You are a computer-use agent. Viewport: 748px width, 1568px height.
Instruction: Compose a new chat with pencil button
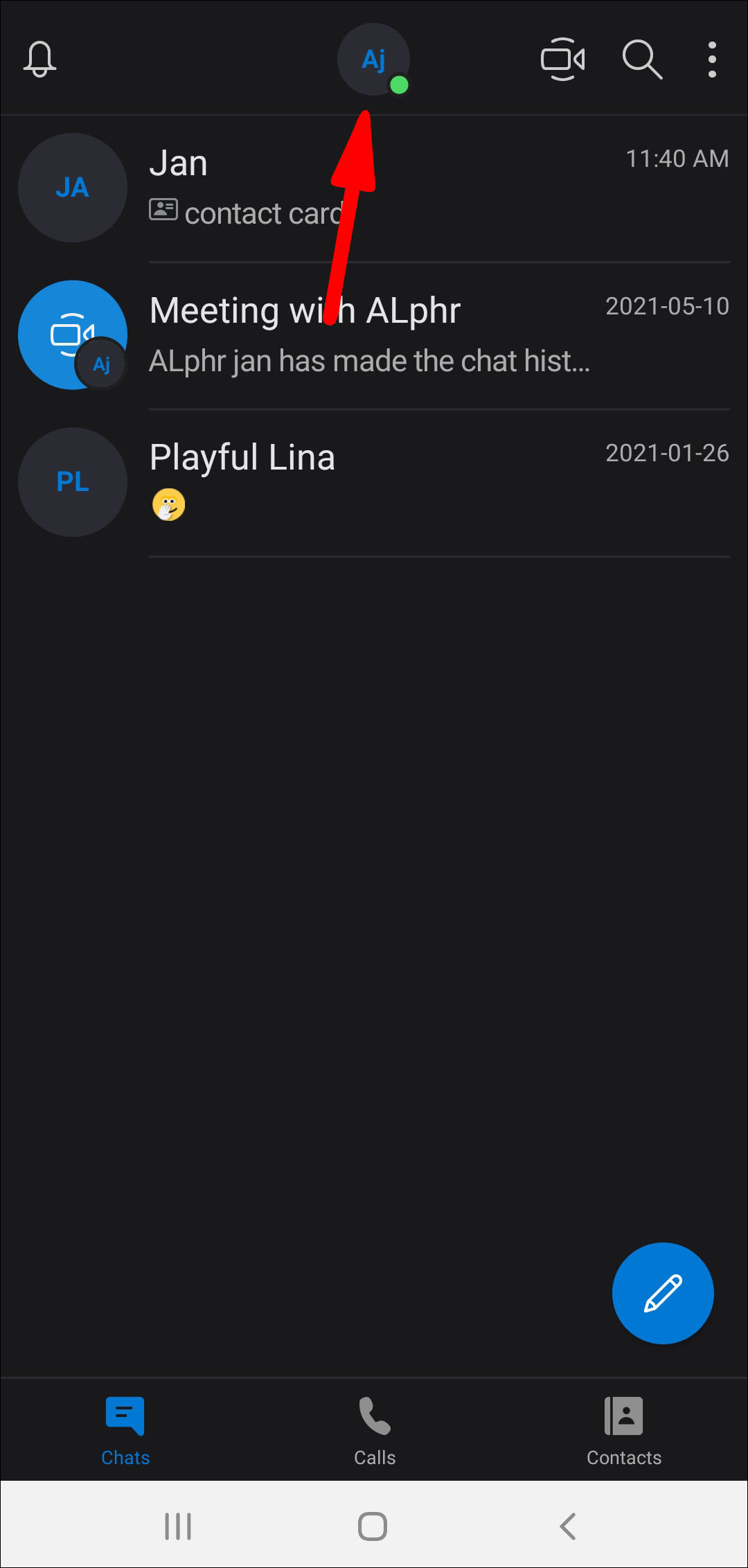tap(663, 1293)
